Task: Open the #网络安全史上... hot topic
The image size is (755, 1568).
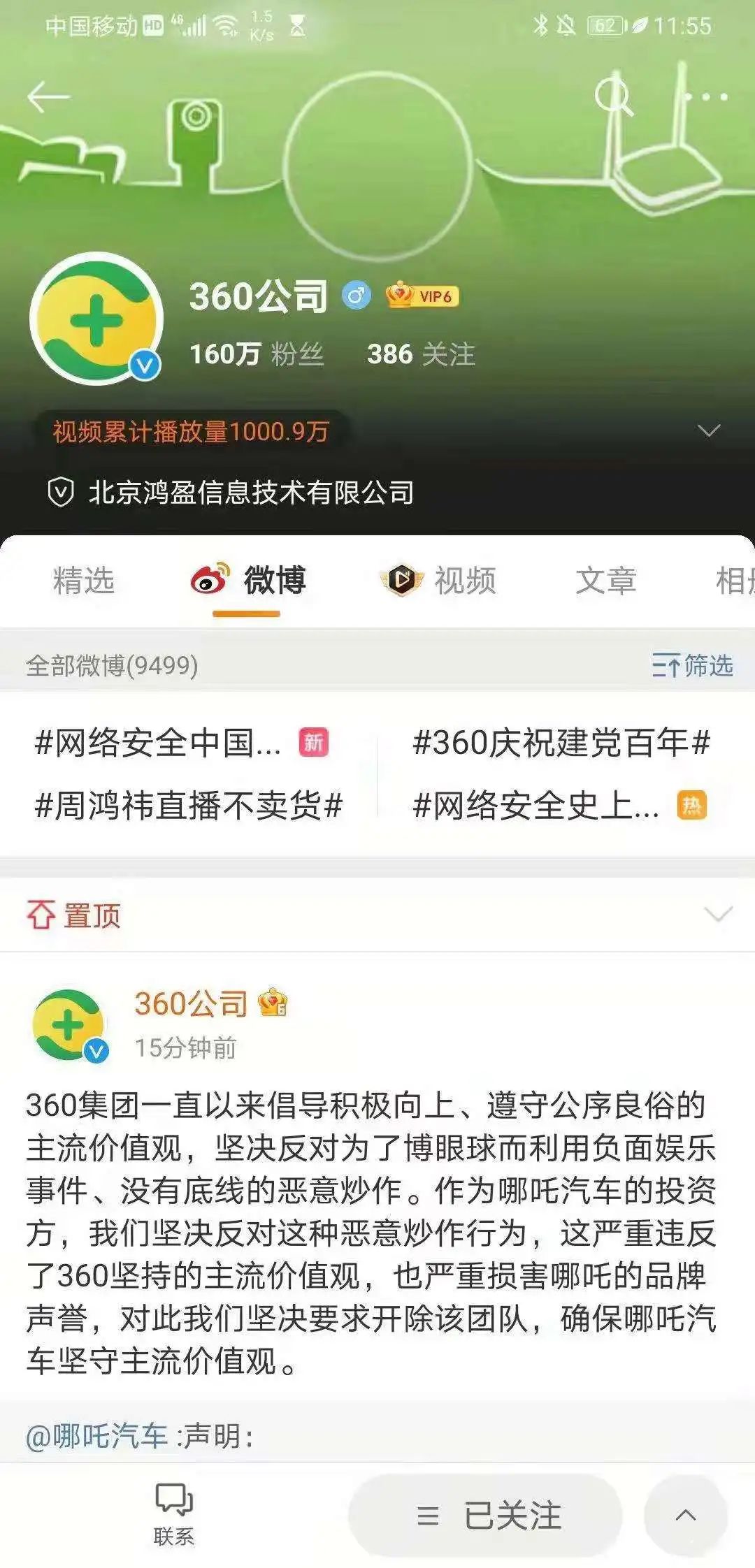Action: (x=537, y=806)
